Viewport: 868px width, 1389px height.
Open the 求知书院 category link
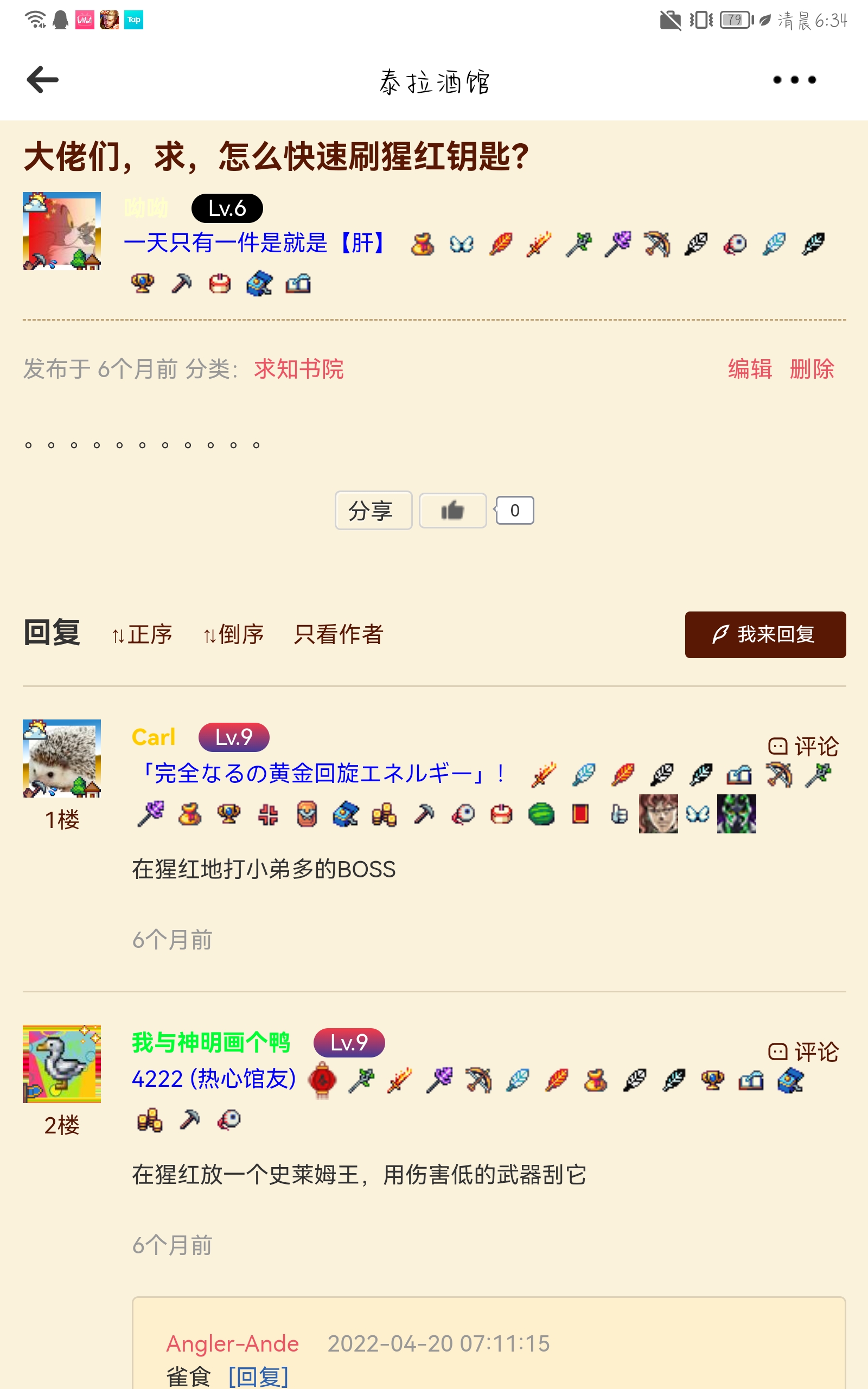tap(298, 369)
